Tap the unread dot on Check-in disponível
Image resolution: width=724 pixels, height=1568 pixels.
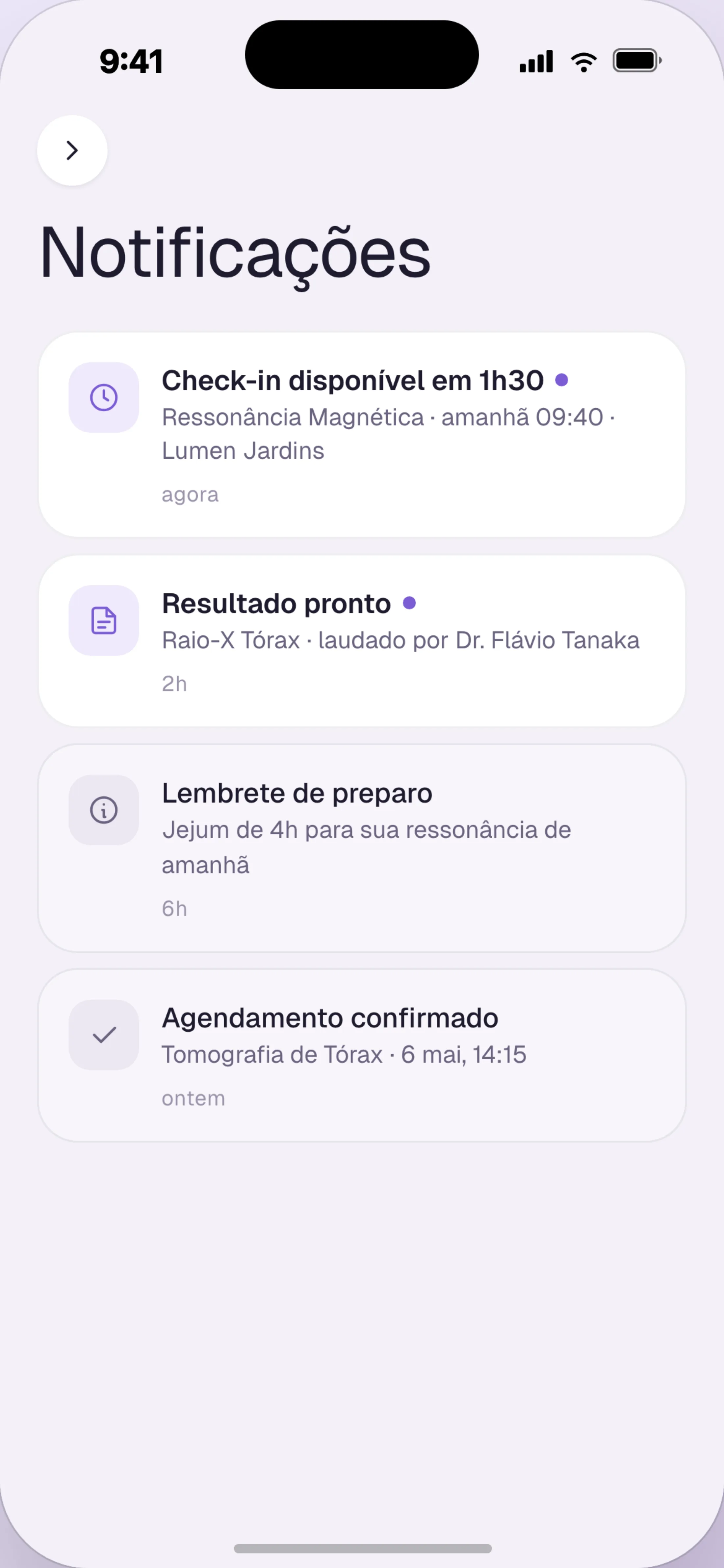[563, 379]
